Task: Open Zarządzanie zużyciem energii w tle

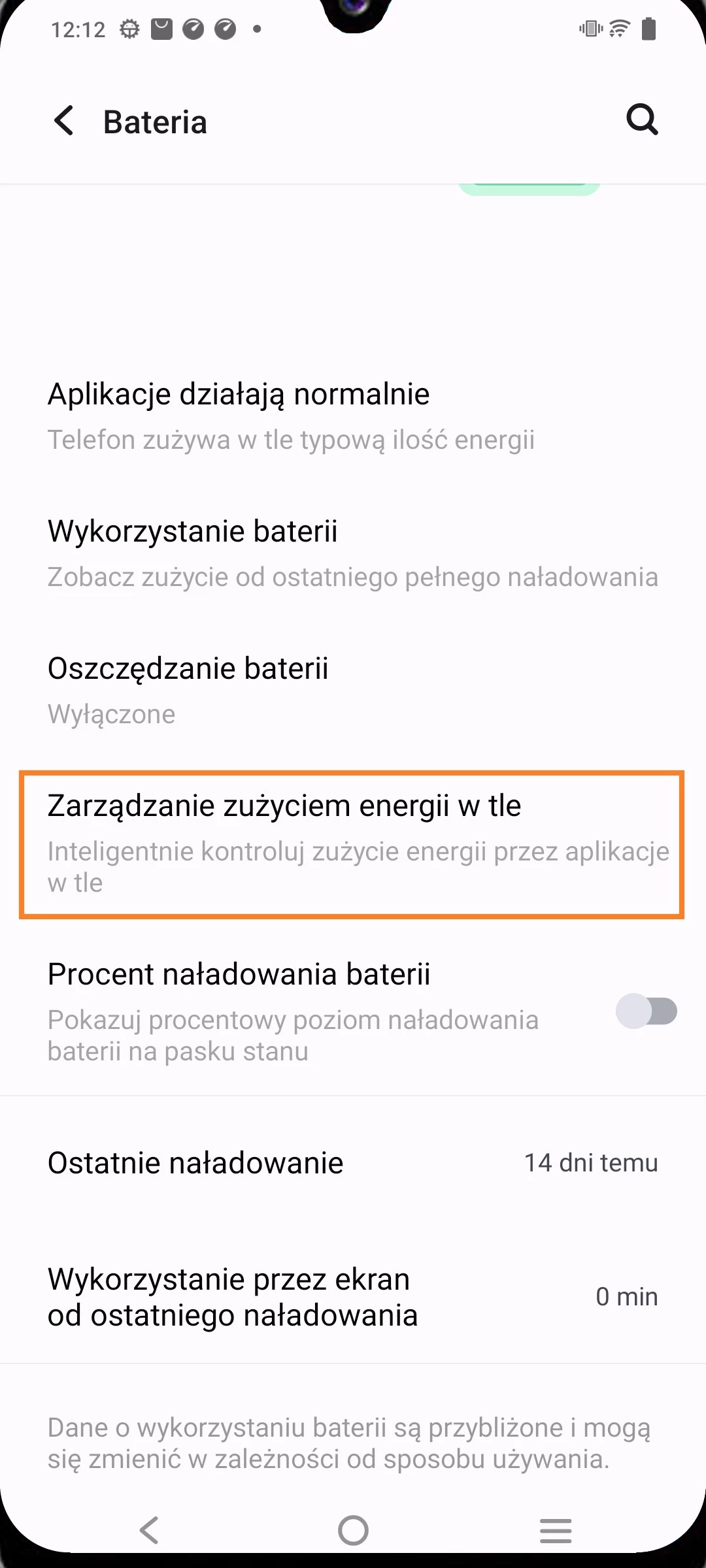Action: click(x=353, y=844)
